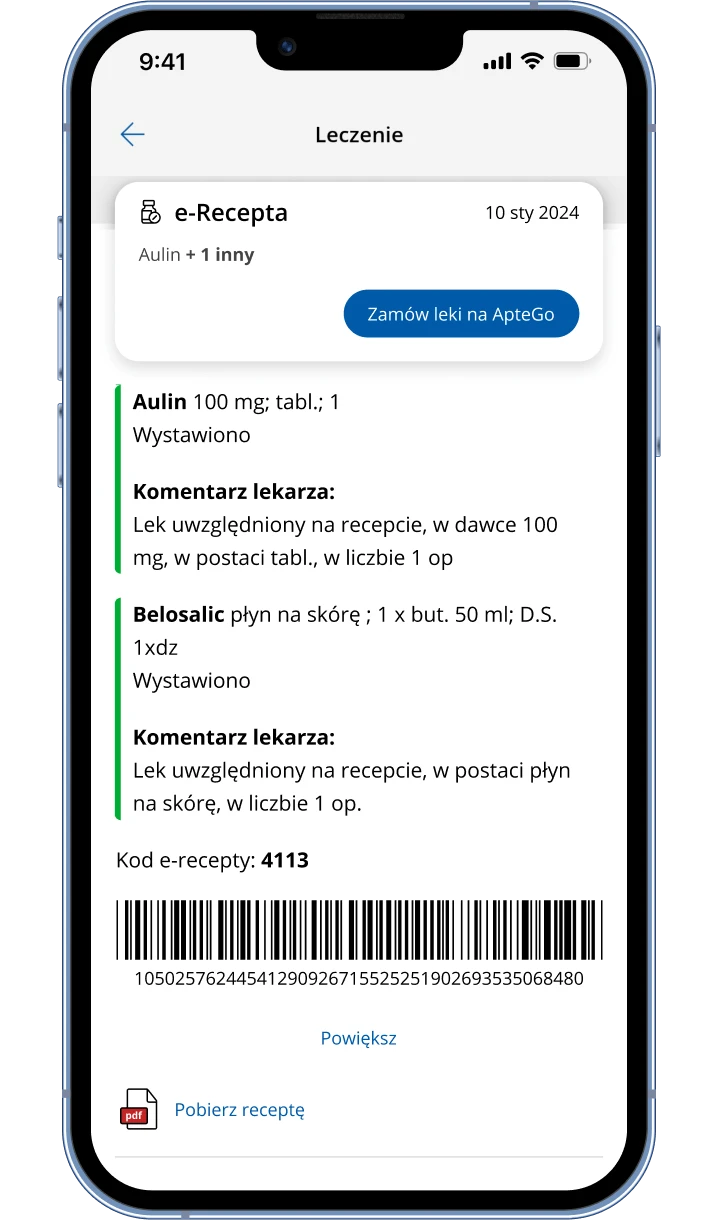
Task: Download the prescription via Pobierz receptę
Action: 239,1109
